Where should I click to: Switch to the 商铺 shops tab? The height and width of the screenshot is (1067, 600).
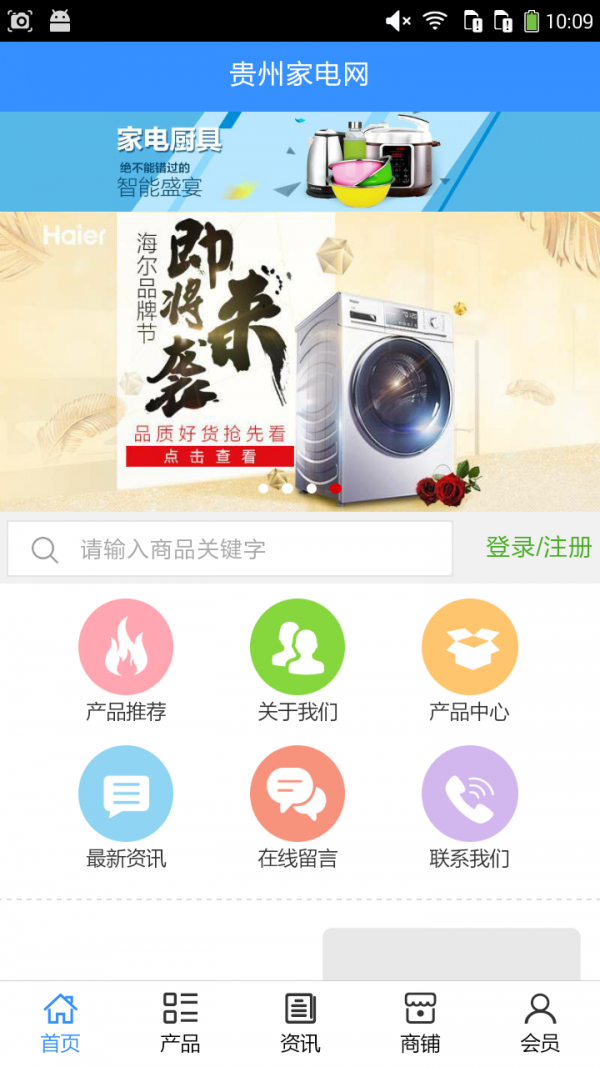point(420,1023)
